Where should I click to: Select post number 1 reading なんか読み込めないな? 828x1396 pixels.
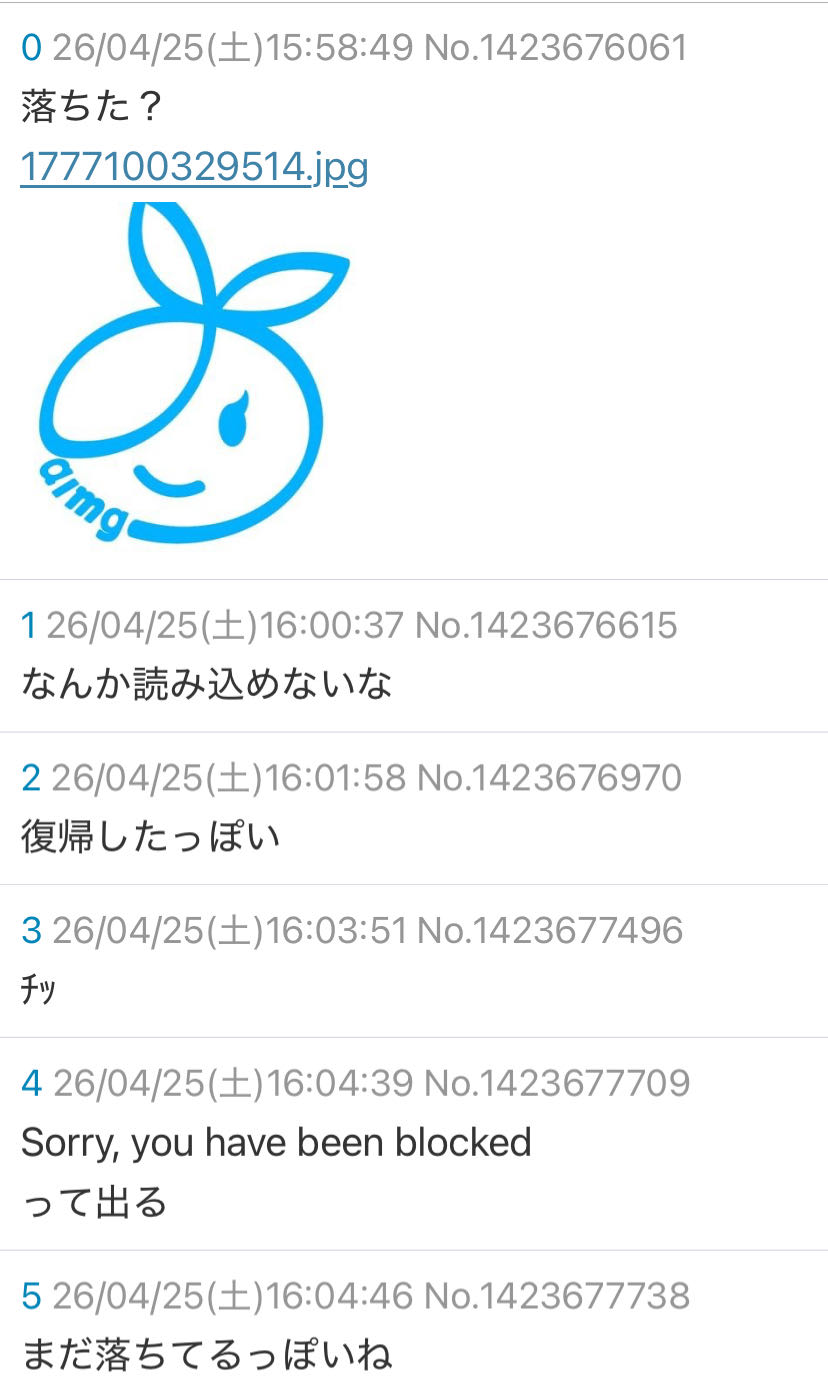(x=28, y=626)
